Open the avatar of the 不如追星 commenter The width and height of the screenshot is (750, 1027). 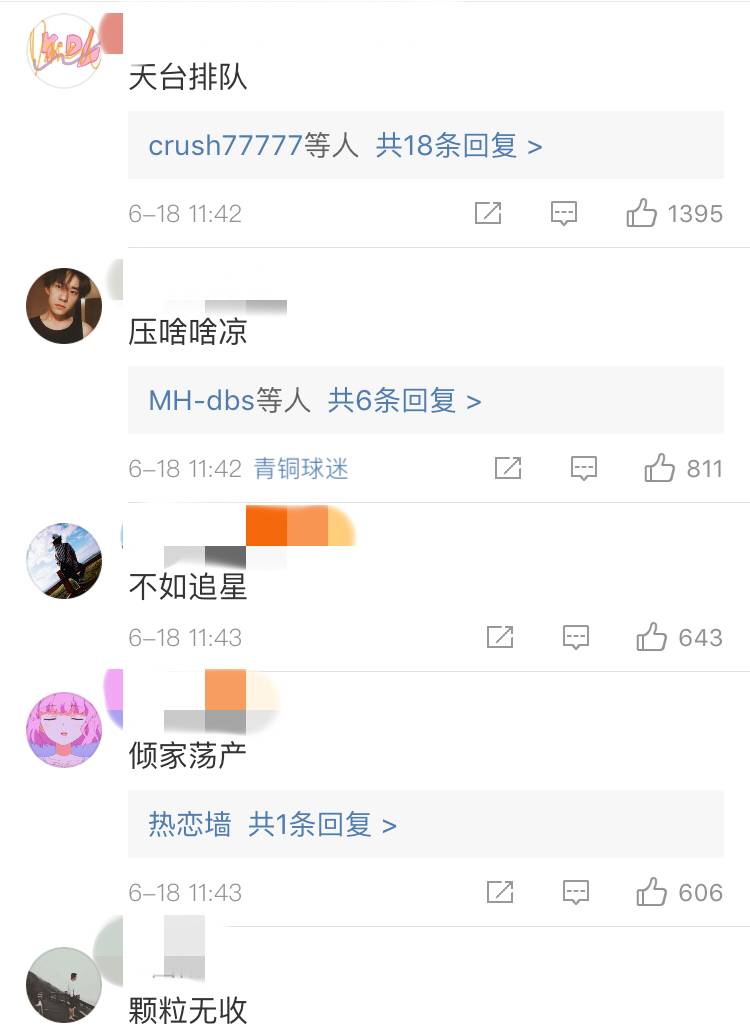64,560
